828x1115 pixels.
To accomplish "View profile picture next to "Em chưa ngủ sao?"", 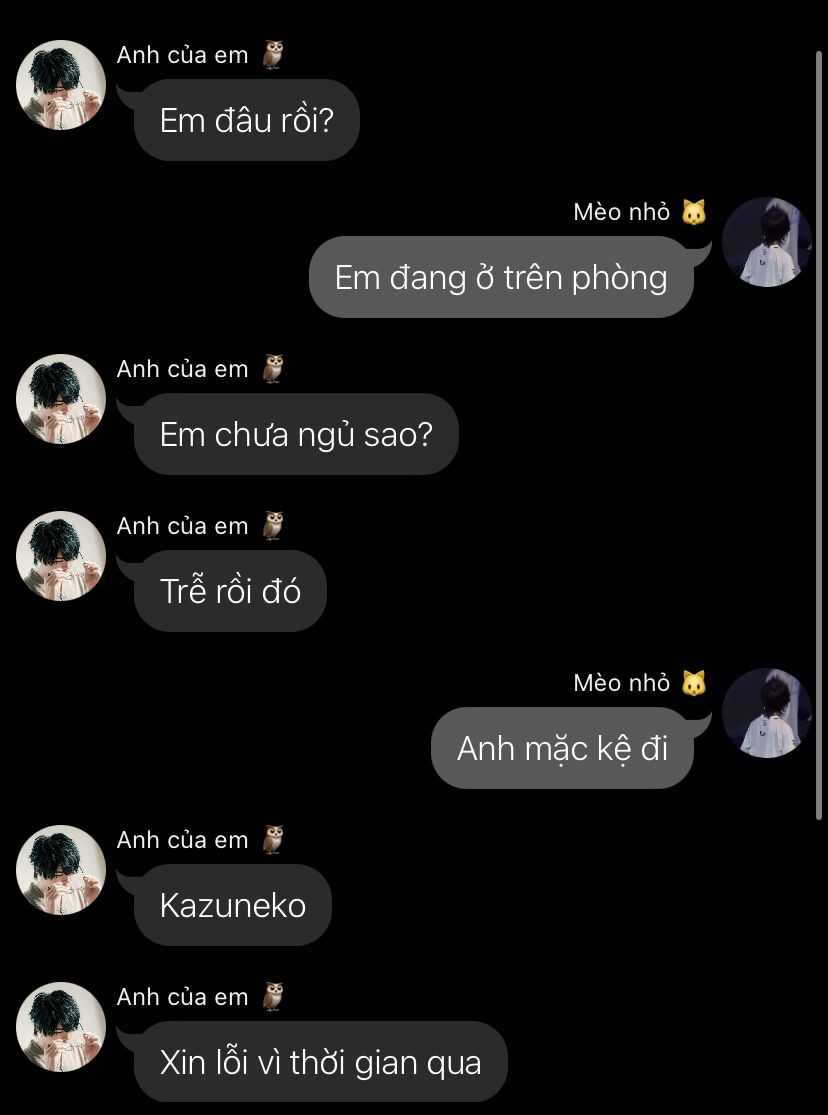I will [x=61, y=399].
